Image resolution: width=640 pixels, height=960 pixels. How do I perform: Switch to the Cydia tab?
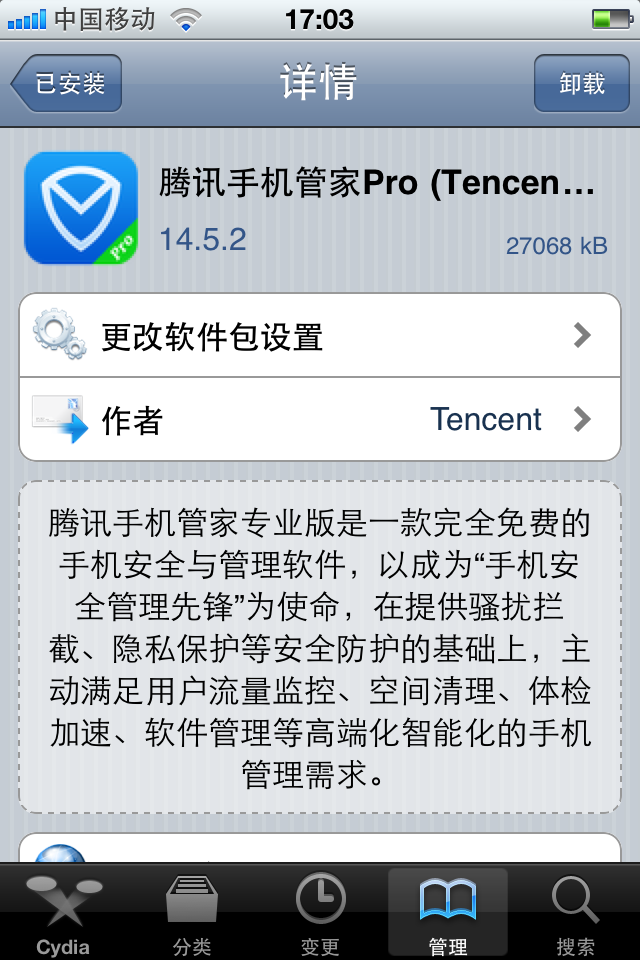64,914
